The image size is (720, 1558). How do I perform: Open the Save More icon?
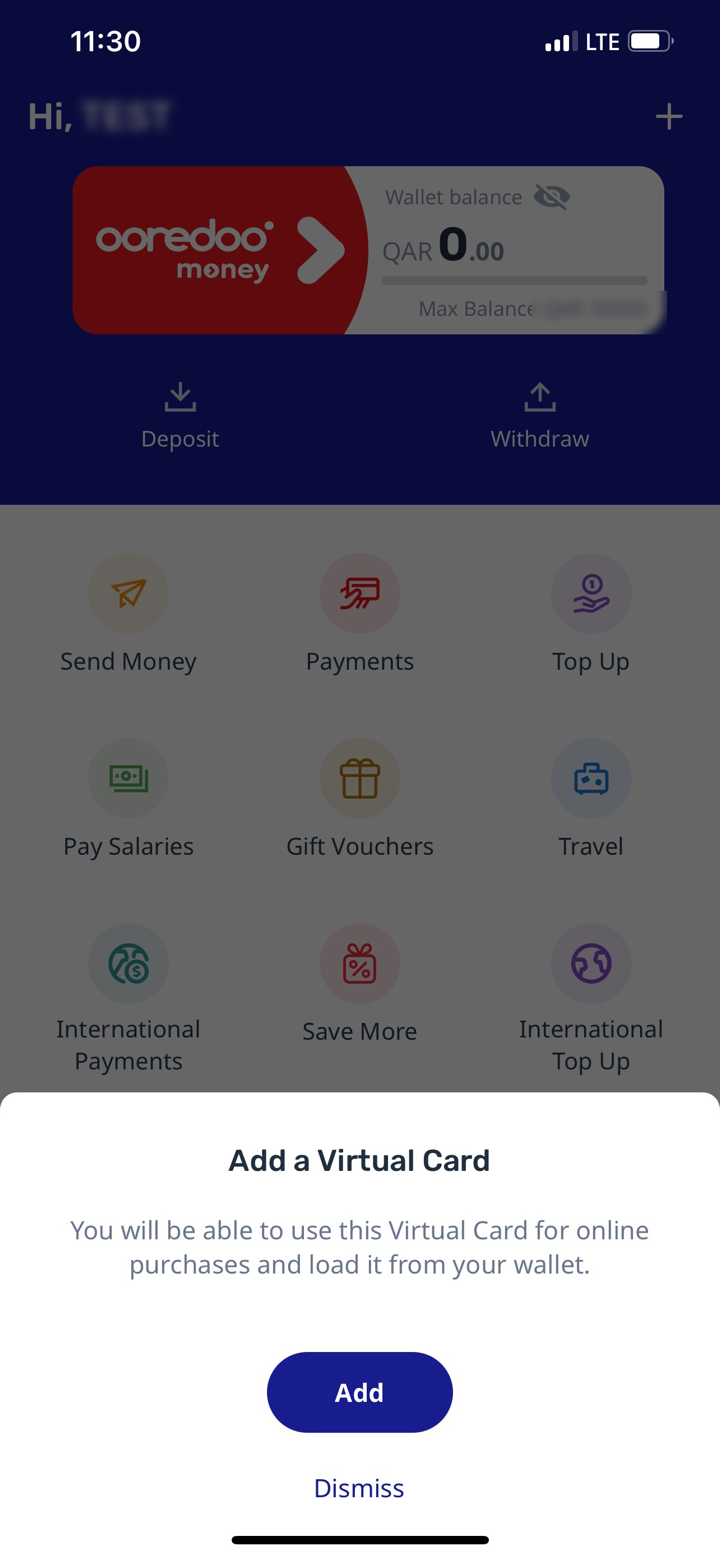click(360, 963)
